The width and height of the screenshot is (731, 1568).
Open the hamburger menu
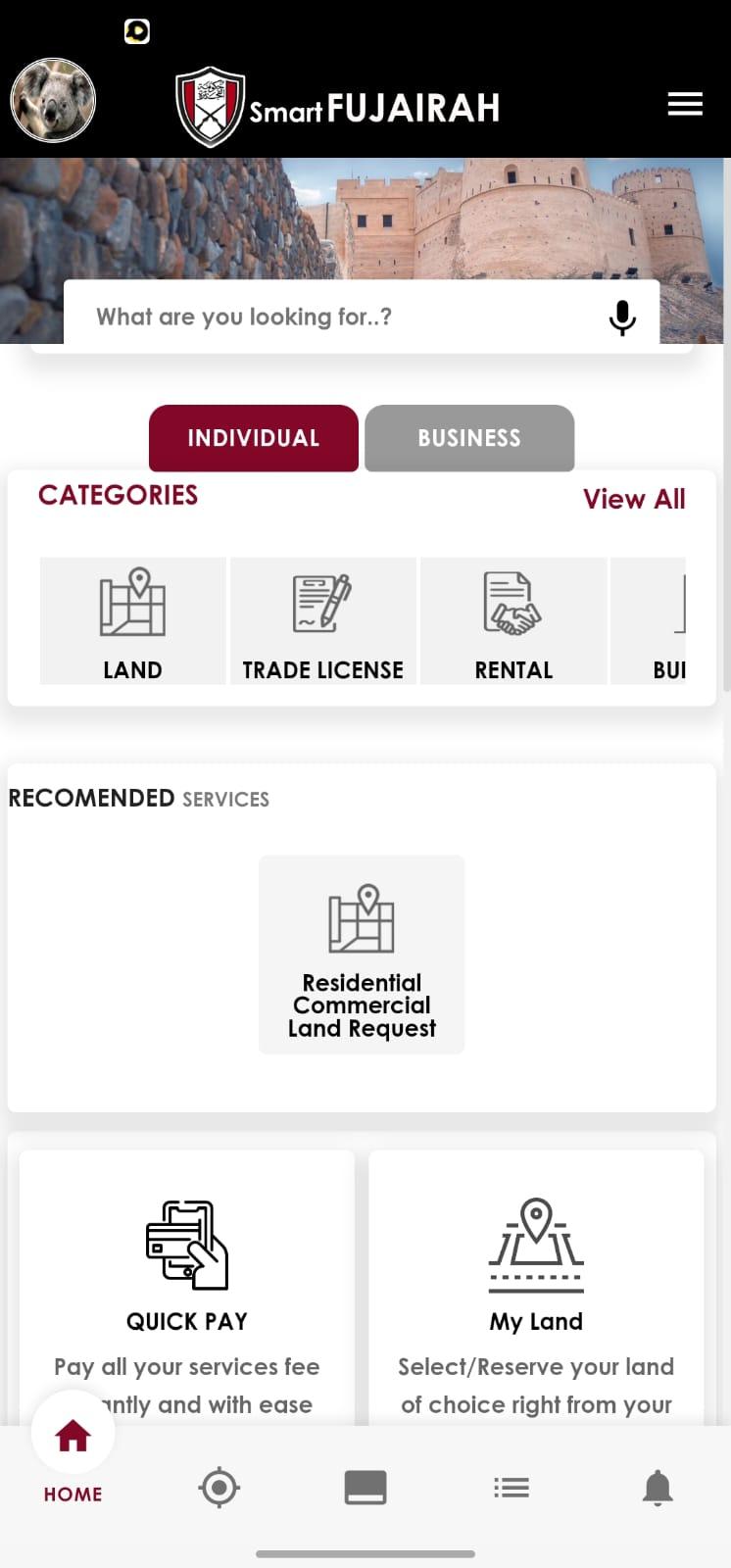click(685, 104)
